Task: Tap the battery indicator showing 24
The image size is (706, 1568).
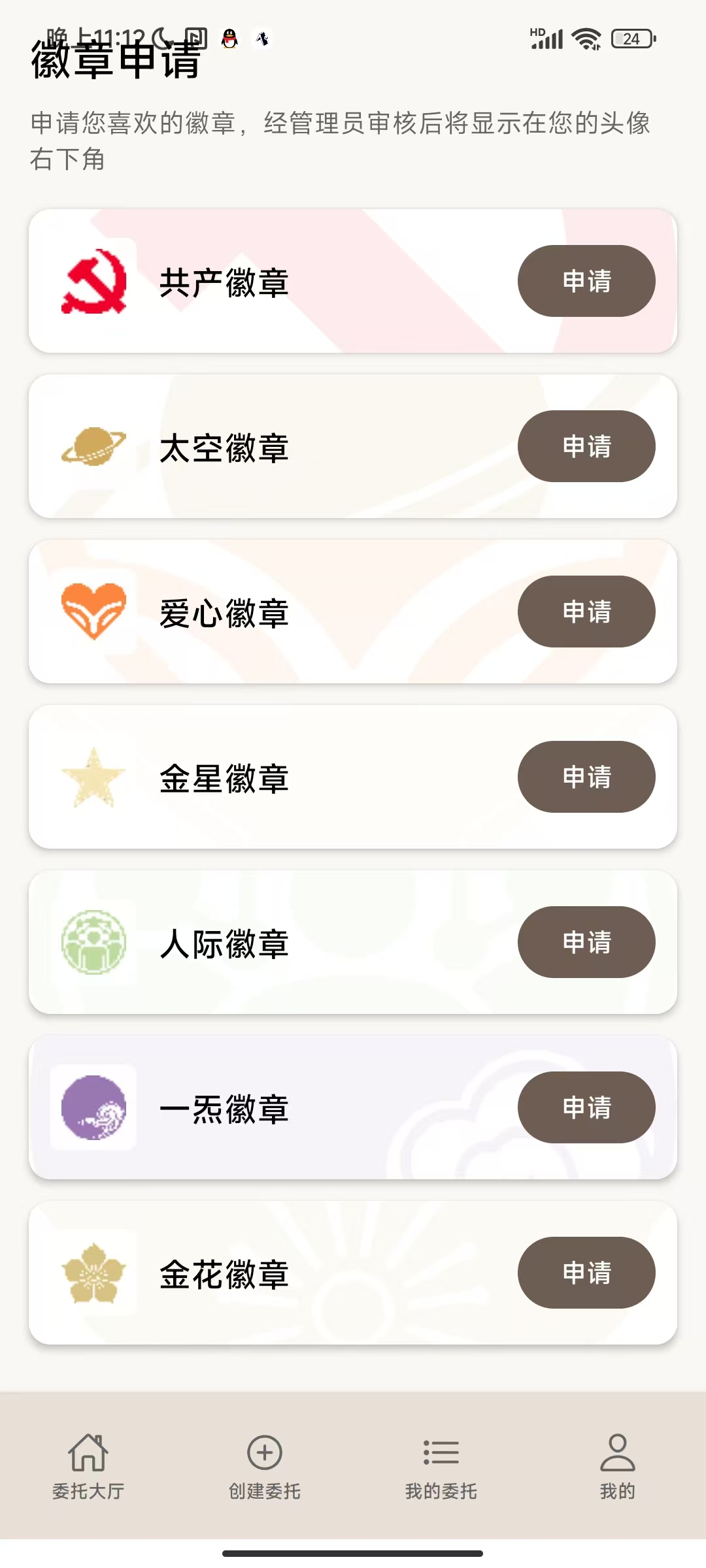Action: pyautogui.click(x=629, y=39)
